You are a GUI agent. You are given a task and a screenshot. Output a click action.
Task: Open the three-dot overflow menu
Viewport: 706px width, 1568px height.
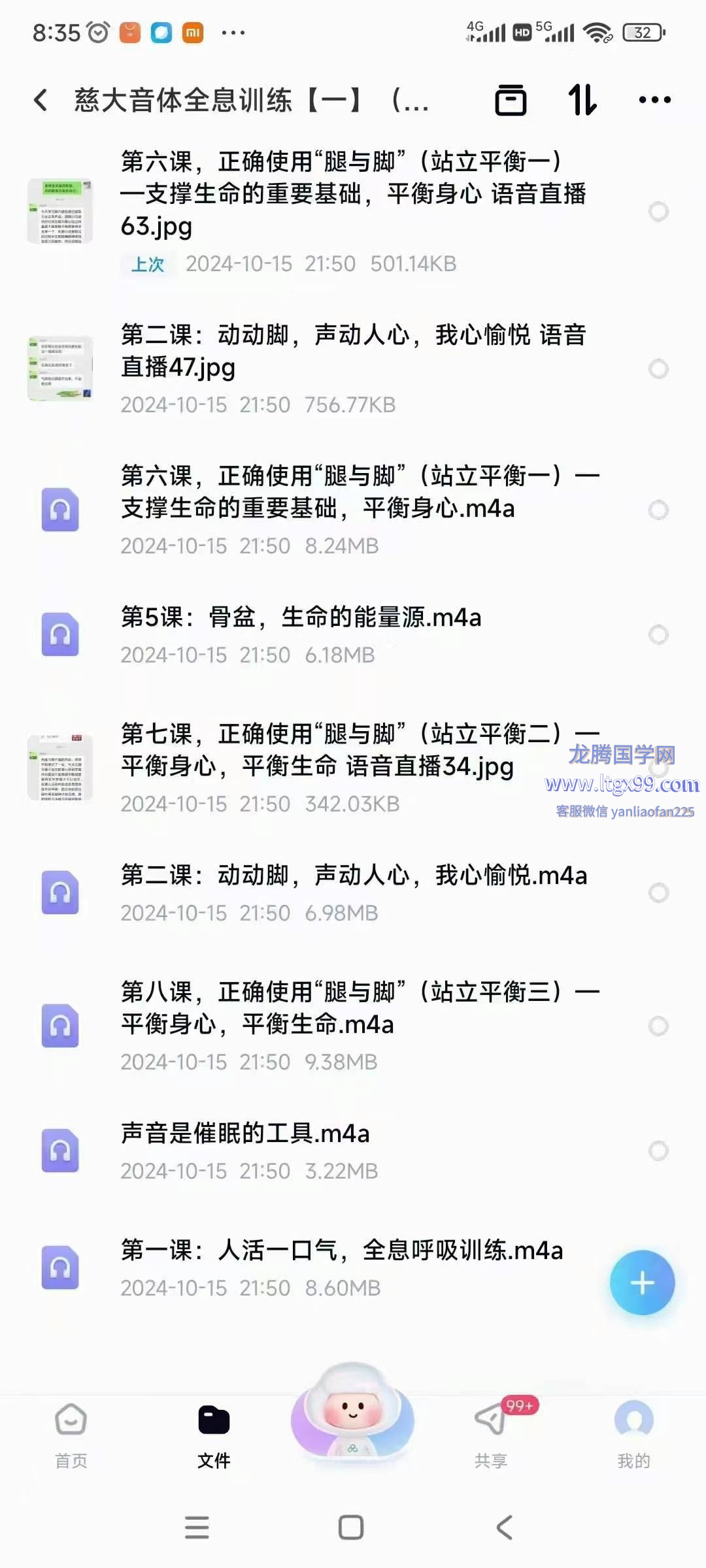654,100
